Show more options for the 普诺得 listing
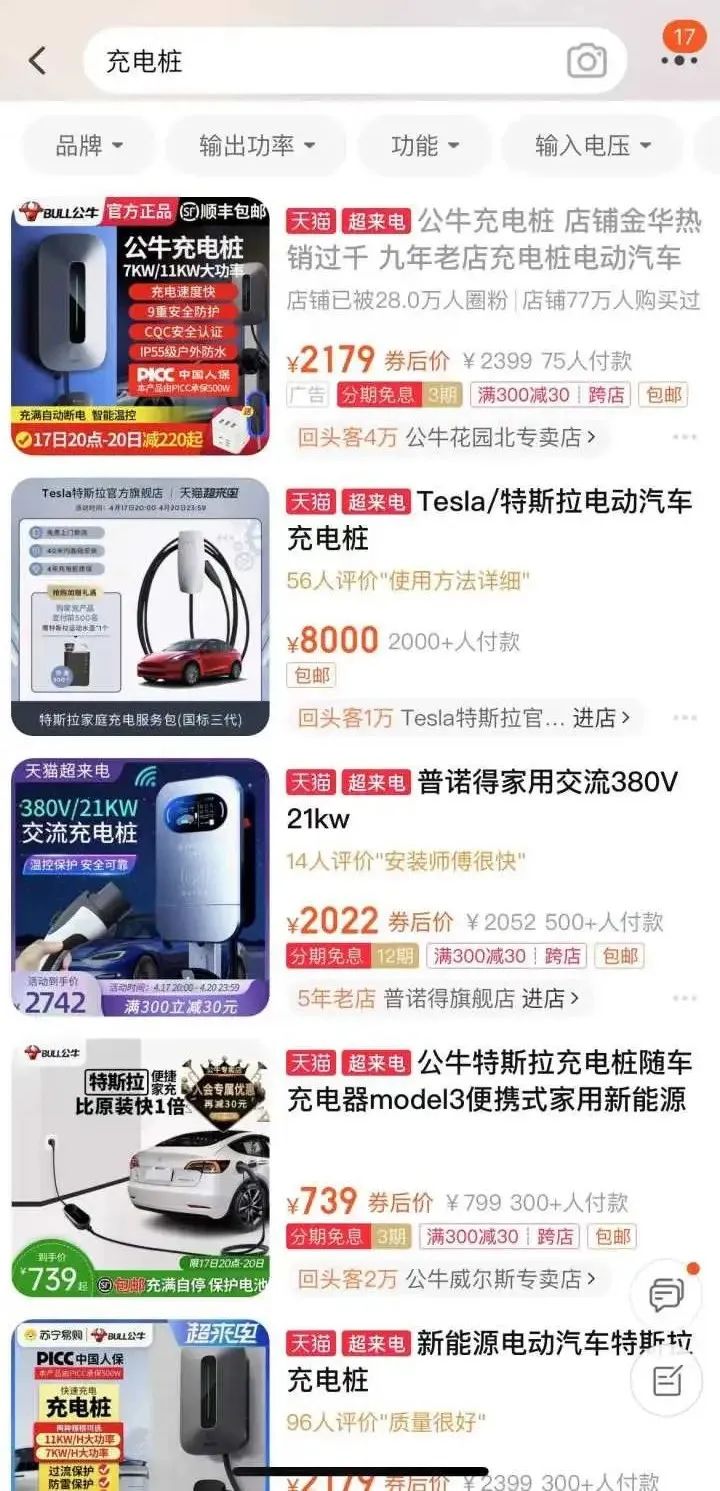This screenshot has width=720, height=1491. tap(685, 998)
